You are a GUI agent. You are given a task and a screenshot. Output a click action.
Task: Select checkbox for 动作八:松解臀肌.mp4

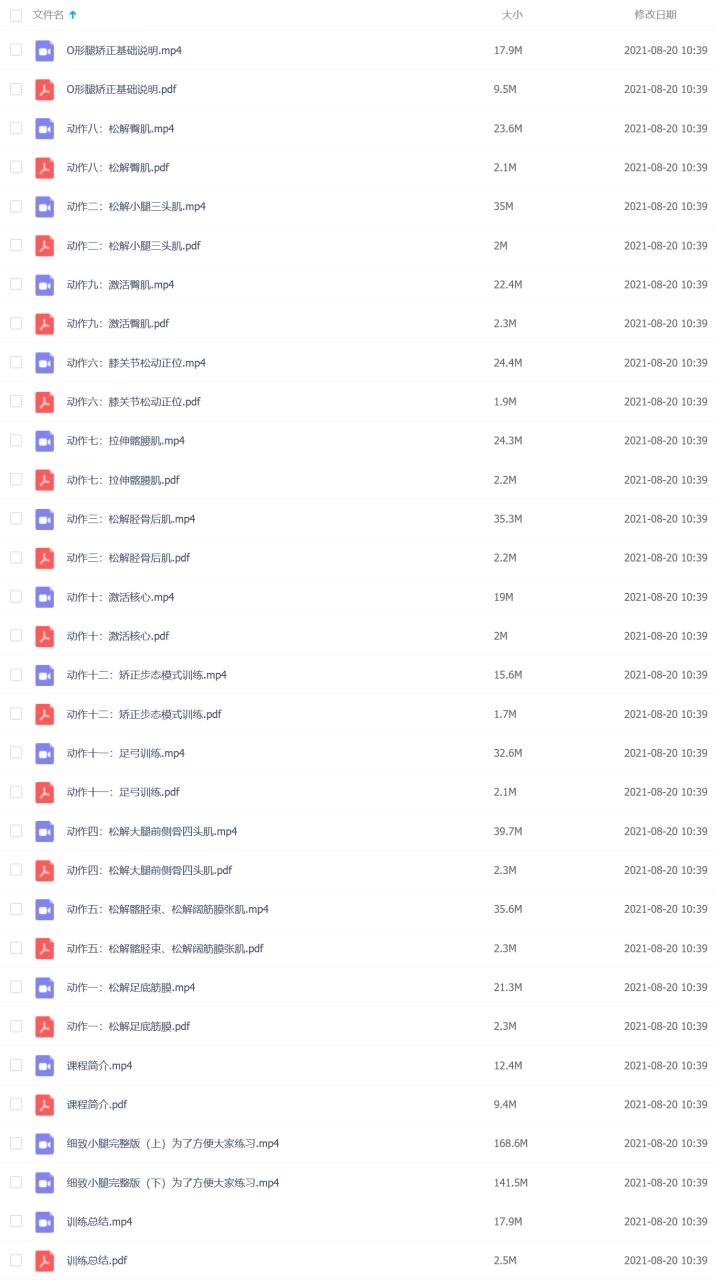pyautogui.click(x=16, y=128)
